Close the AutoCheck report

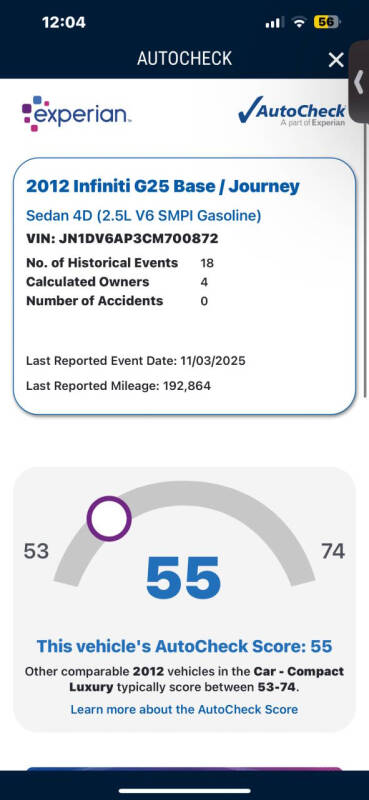(x=336, y=60)
